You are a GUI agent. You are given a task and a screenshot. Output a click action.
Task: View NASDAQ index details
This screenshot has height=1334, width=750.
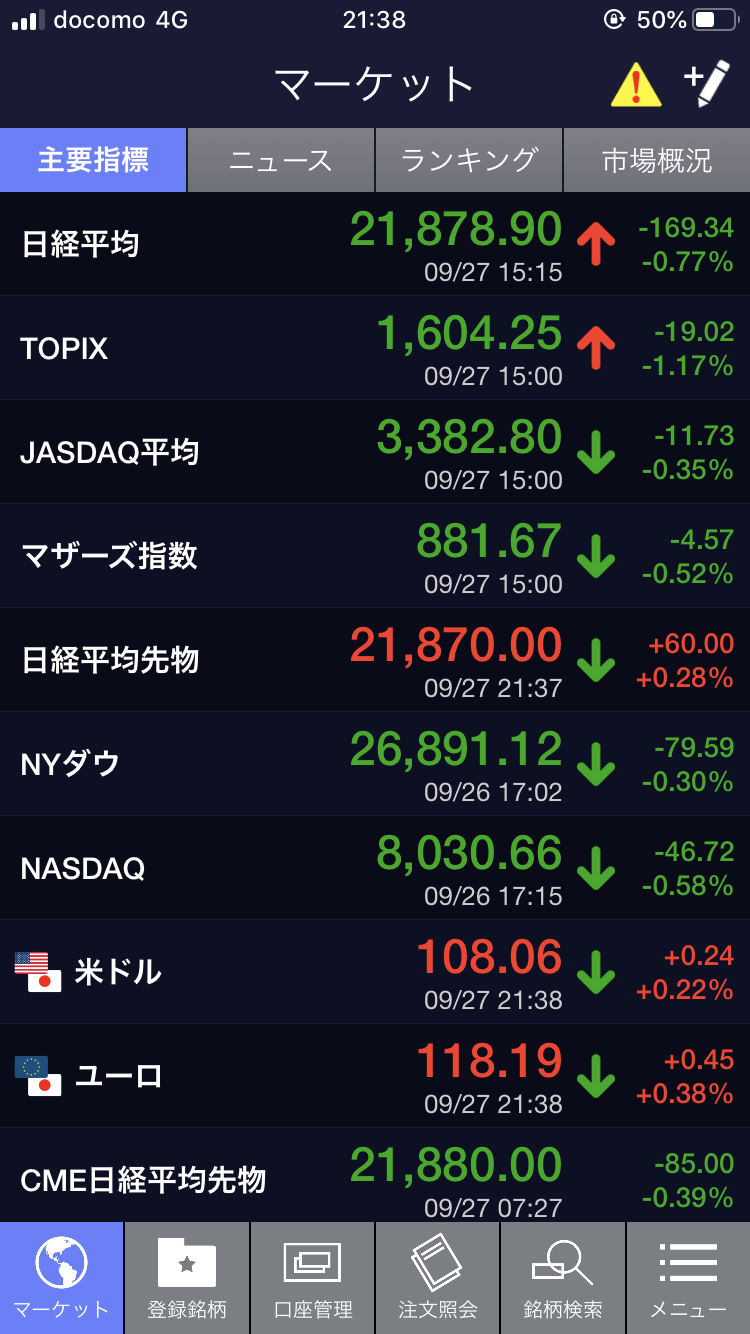[375, 868]
